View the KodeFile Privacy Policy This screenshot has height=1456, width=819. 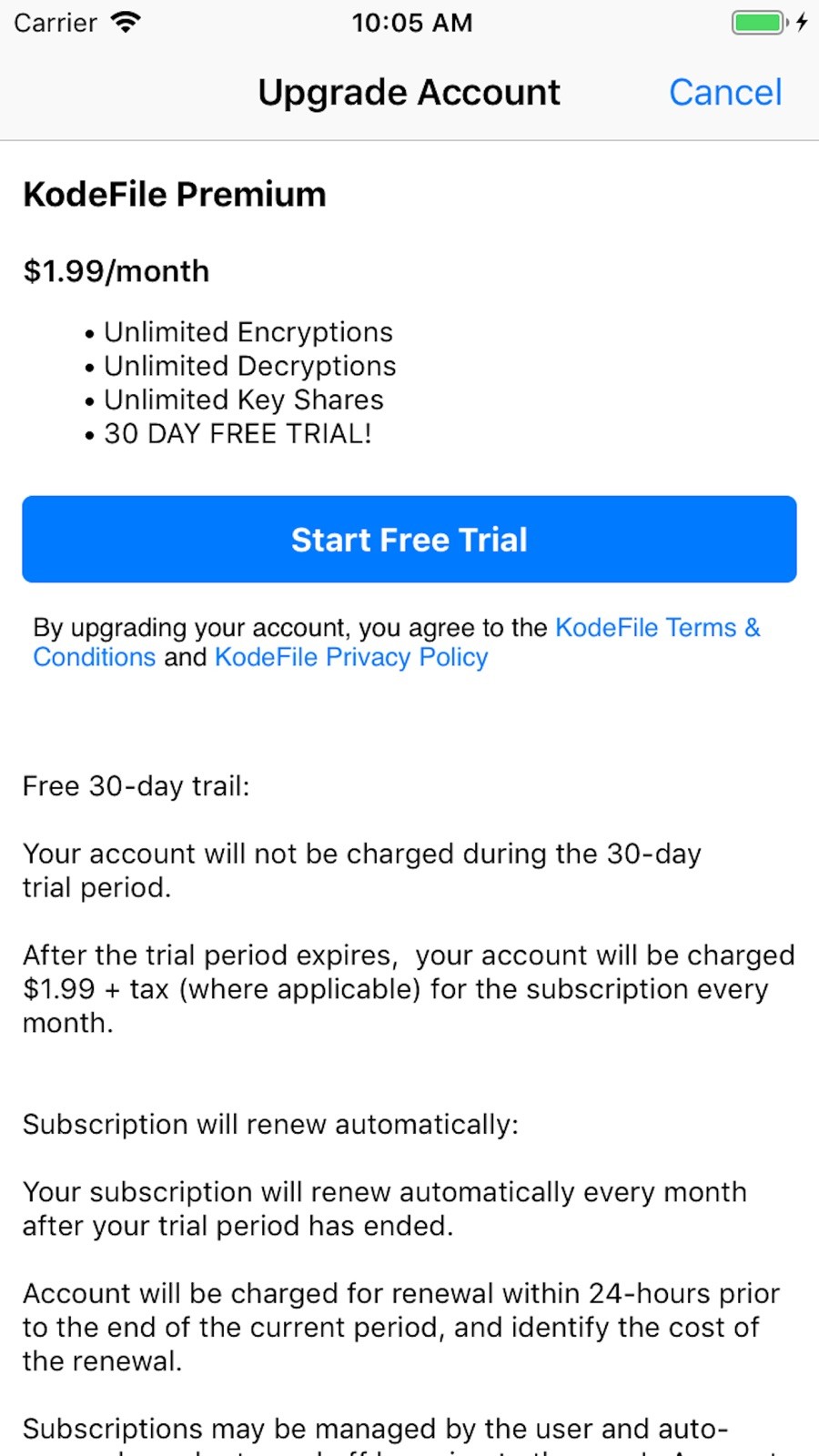pos(351,657)
